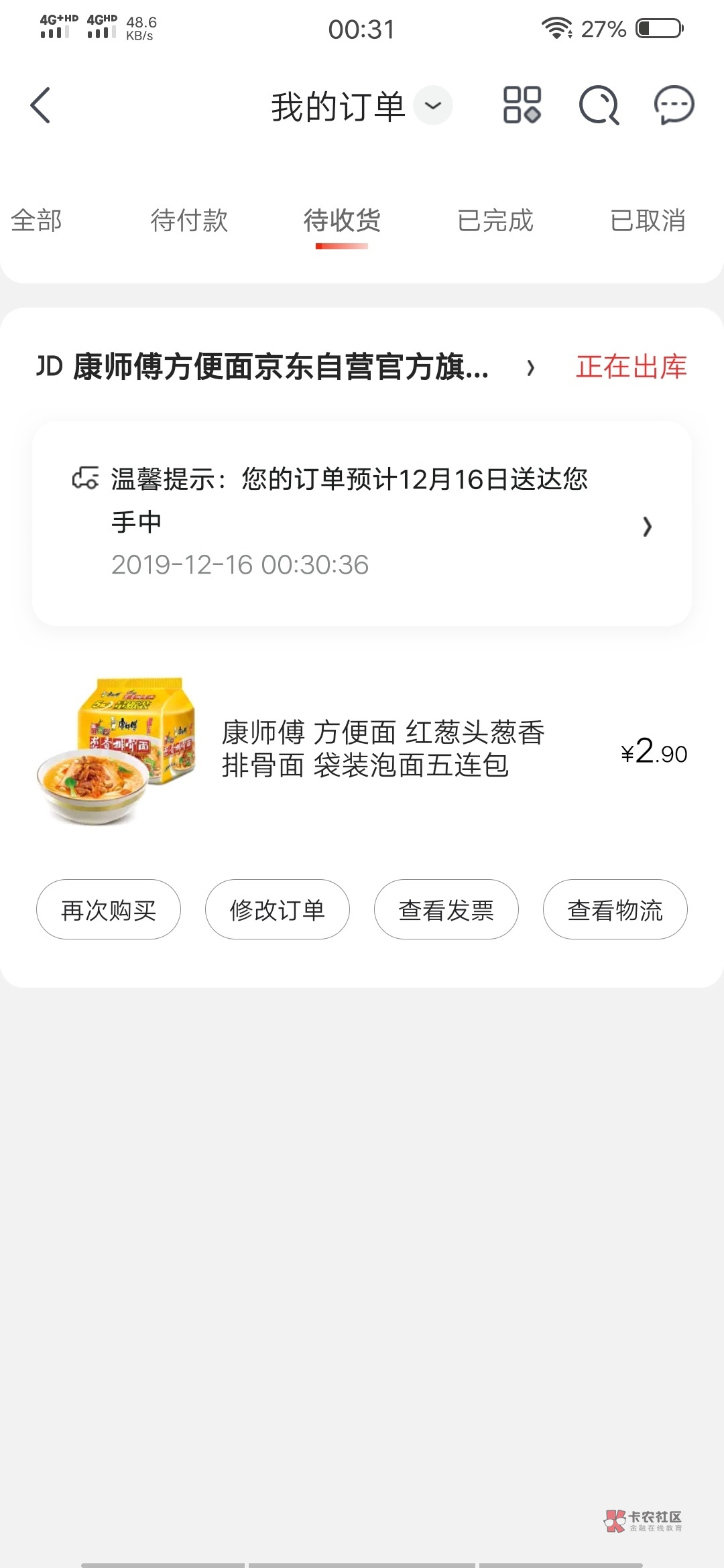The image size is (724, 1568).
Task: Open the delivery estimate notice card
Action: coord(362,523)
